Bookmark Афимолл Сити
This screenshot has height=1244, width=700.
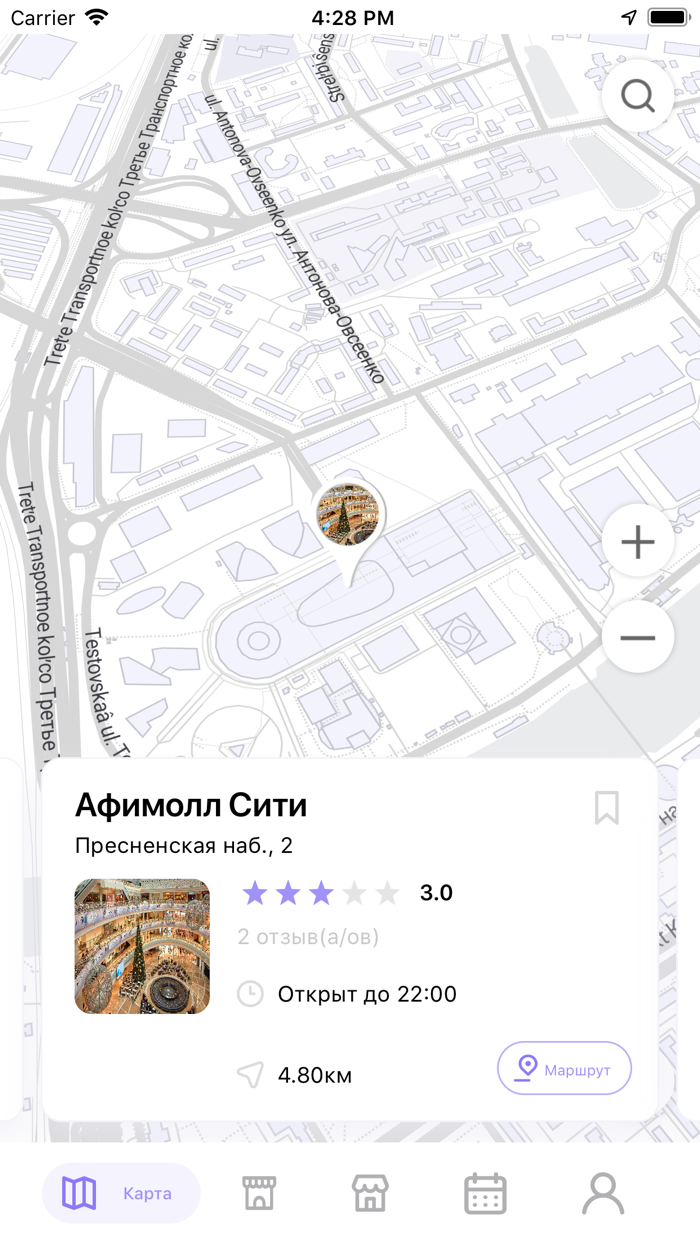[606, 808]
